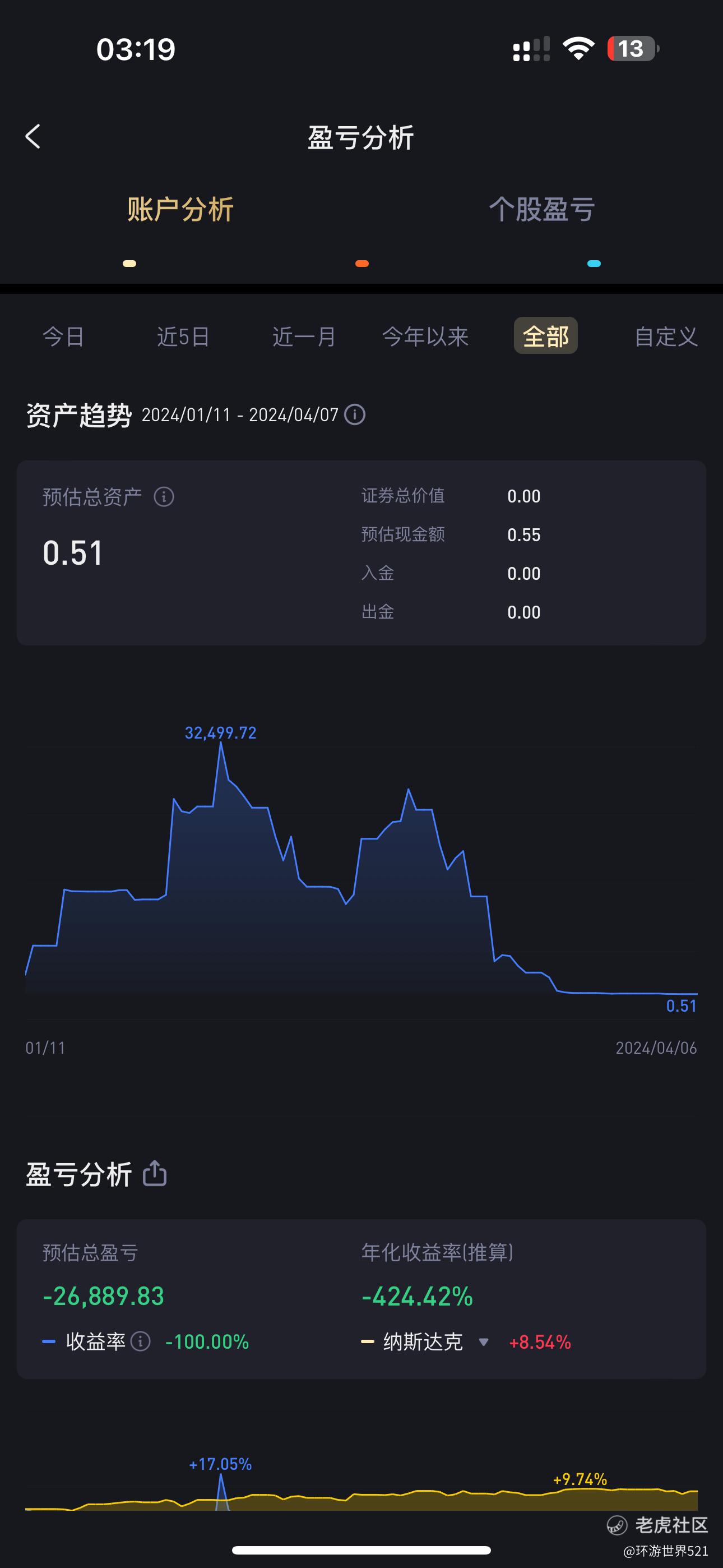Select the 全部 time range
Image resolution: width=723 pixels, height=1568 pixels.
(545, 335)
